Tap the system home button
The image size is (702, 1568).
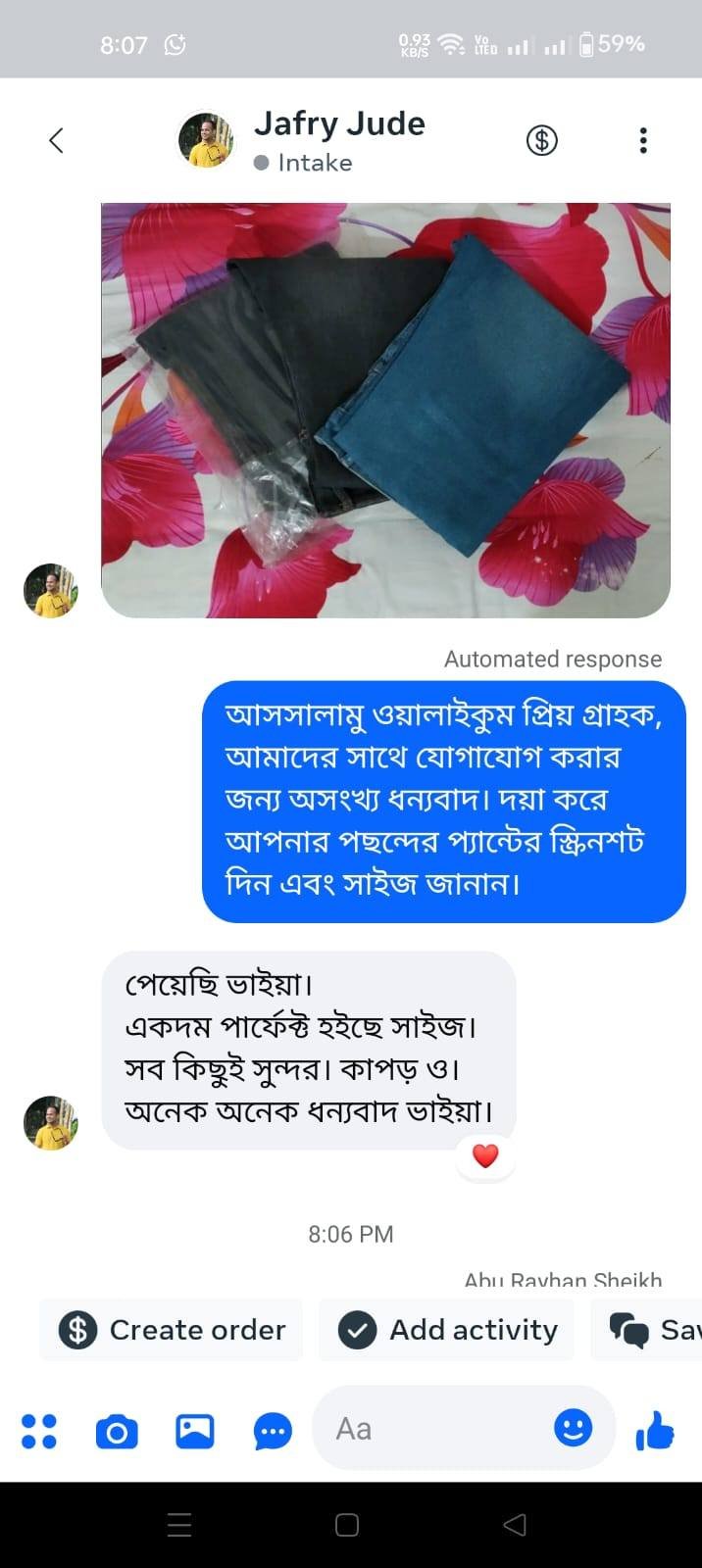coord(347,1525)
